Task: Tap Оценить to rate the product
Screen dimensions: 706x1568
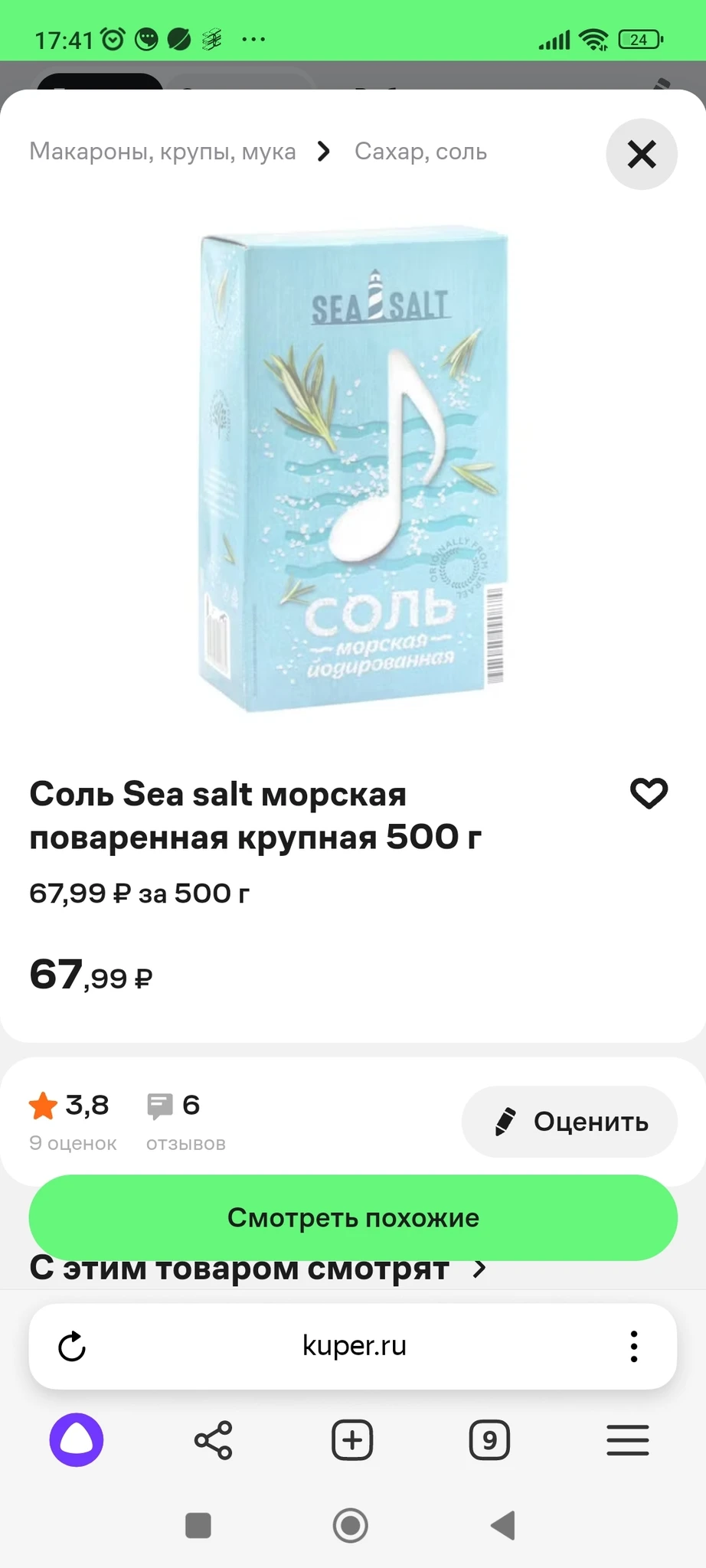Action: pos(569,1121)
